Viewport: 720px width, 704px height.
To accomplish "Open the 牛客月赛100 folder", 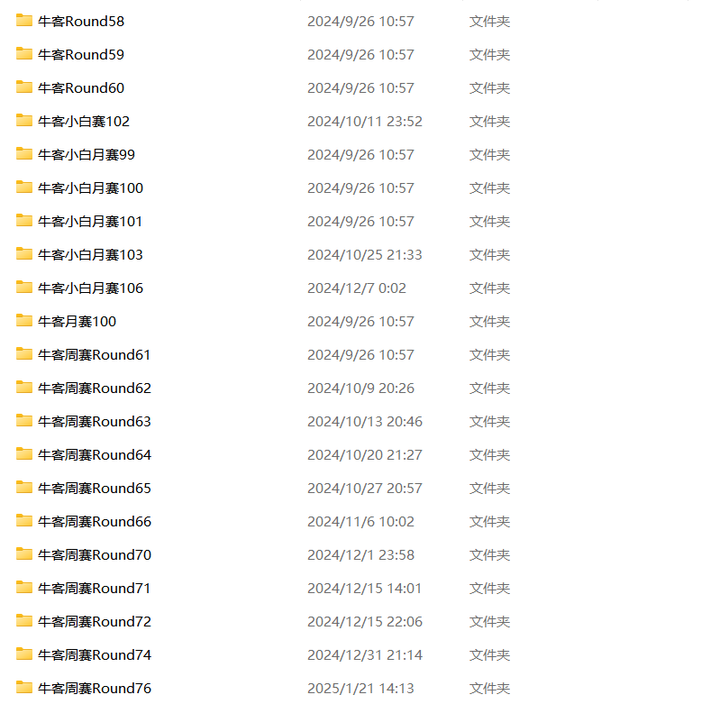I will (76, 321).
